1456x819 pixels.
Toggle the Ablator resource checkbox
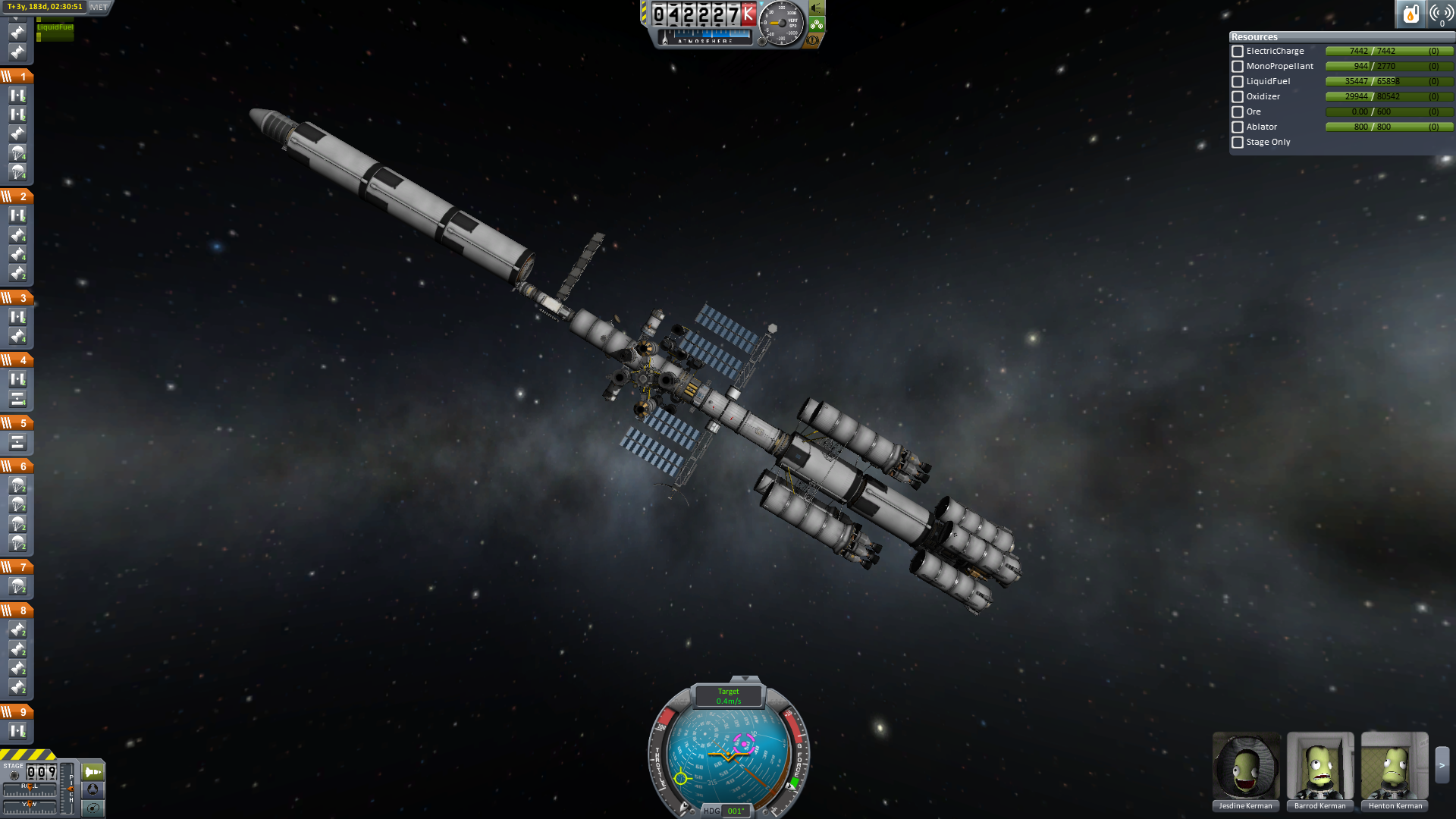click(x=1238, y=127)
